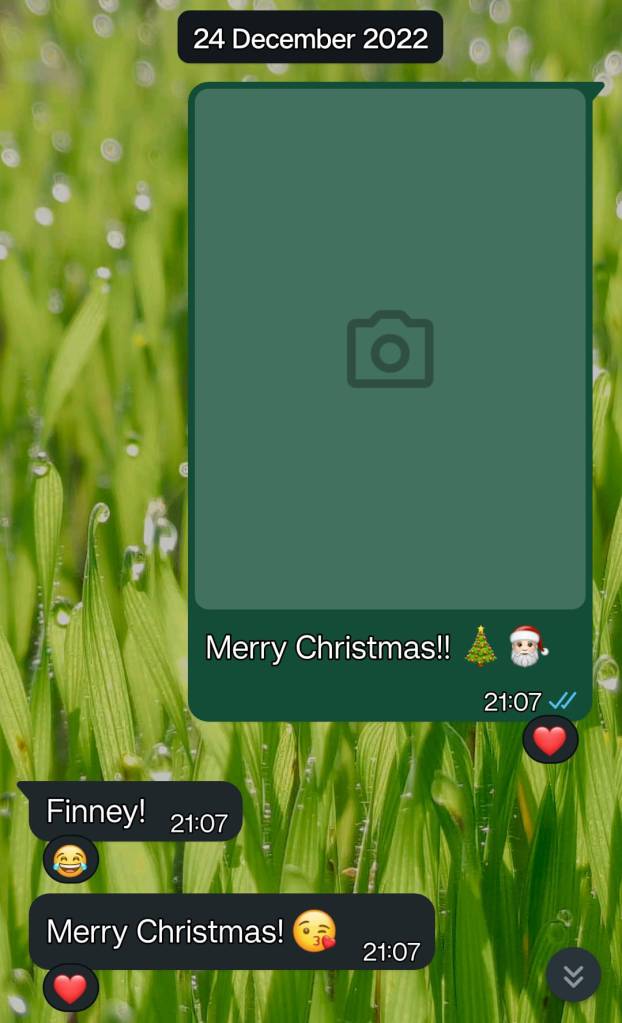
Task: View the heart reaction on the photo message
Action: coord(549,740)
